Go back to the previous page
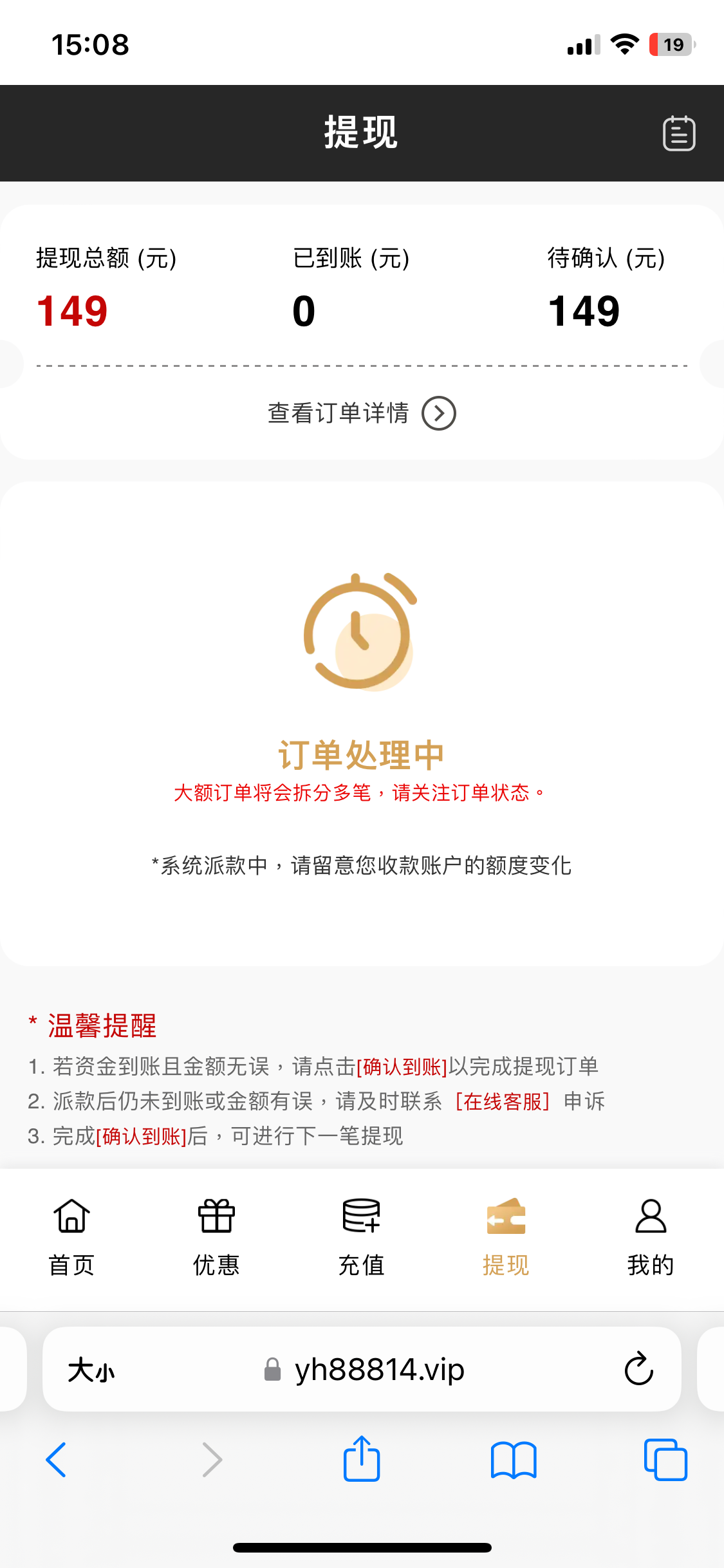 tap(56, 1460)
